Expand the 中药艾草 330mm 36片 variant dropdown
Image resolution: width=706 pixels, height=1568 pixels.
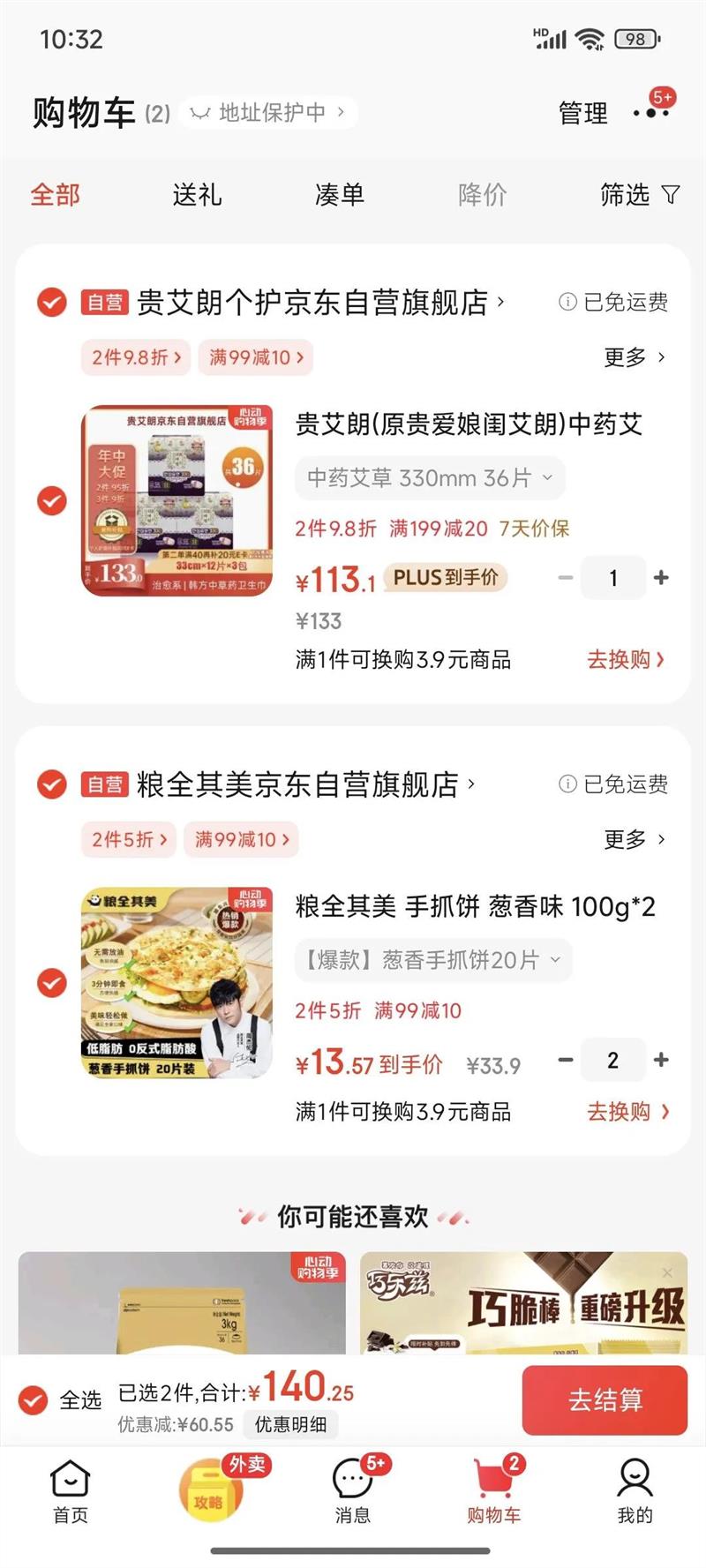[x=430, y=478]
